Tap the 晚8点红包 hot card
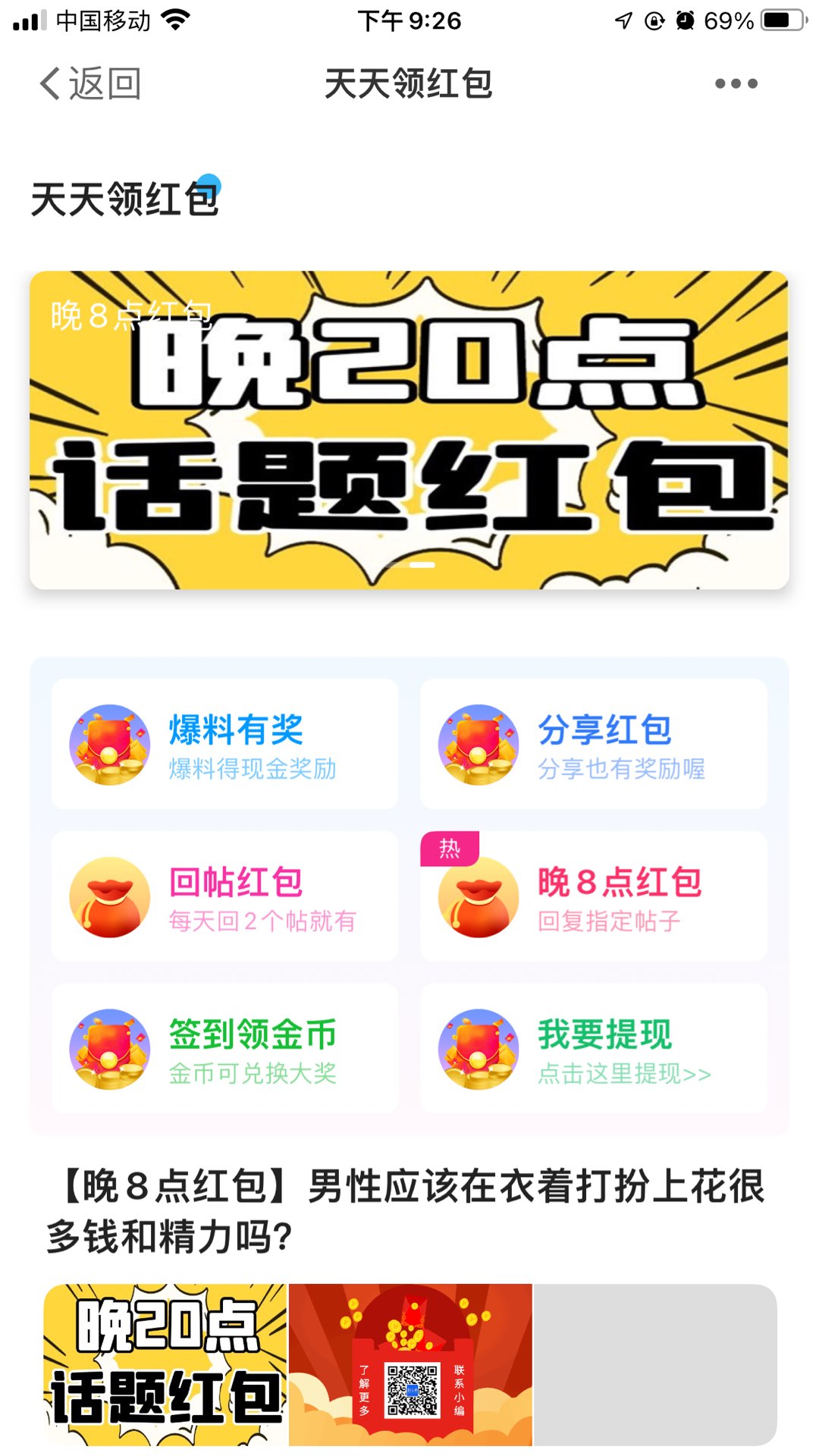 (x=594, y=896)
